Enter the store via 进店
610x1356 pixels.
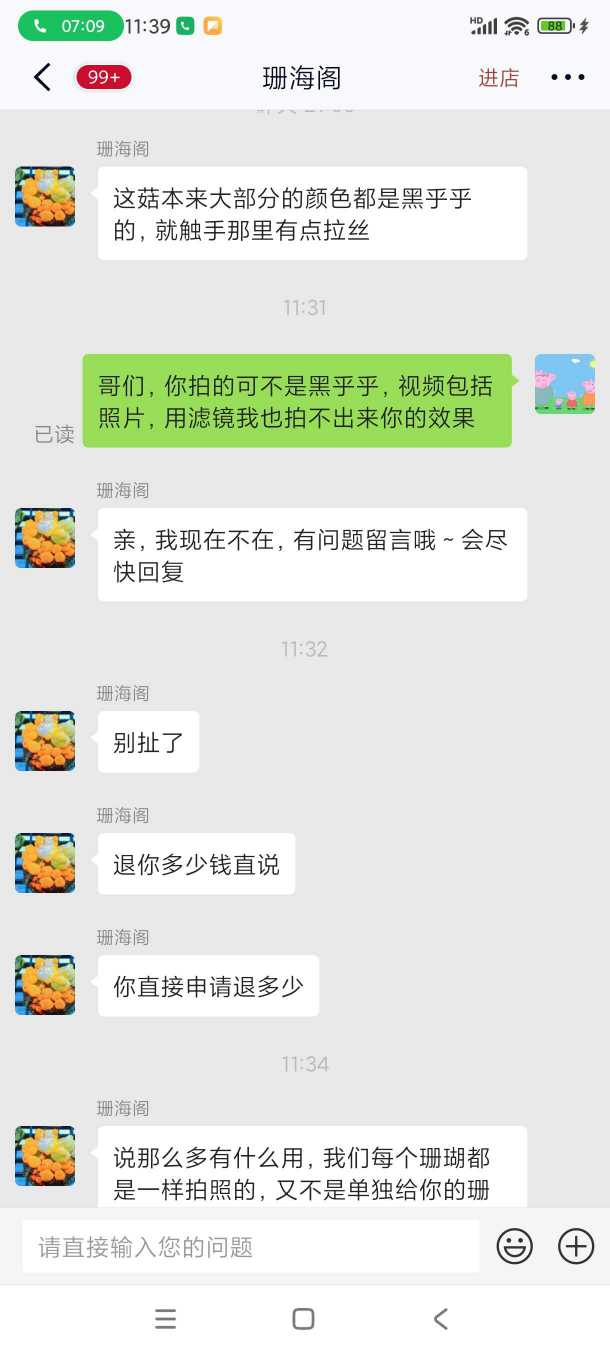498,78
